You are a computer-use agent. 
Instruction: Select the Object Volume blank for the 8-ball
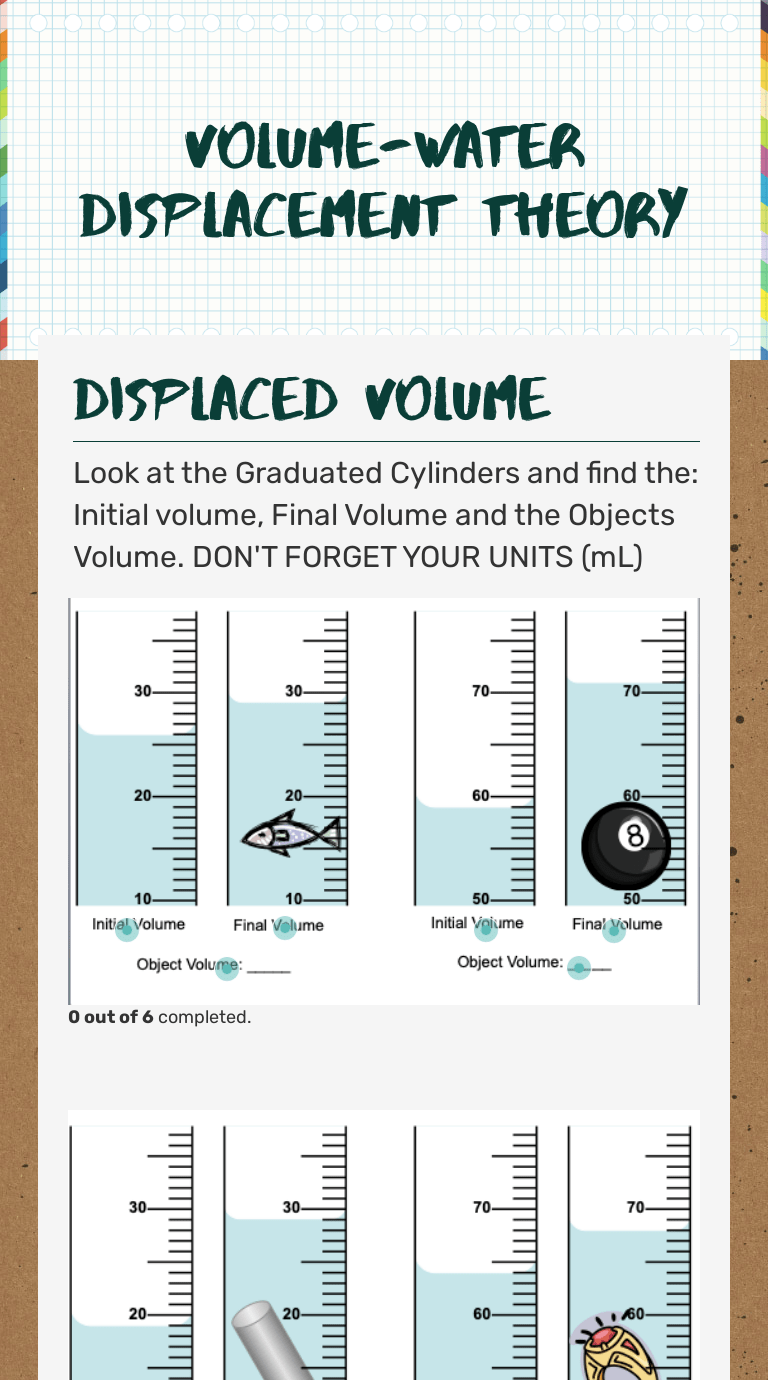[x=579, y=968]
